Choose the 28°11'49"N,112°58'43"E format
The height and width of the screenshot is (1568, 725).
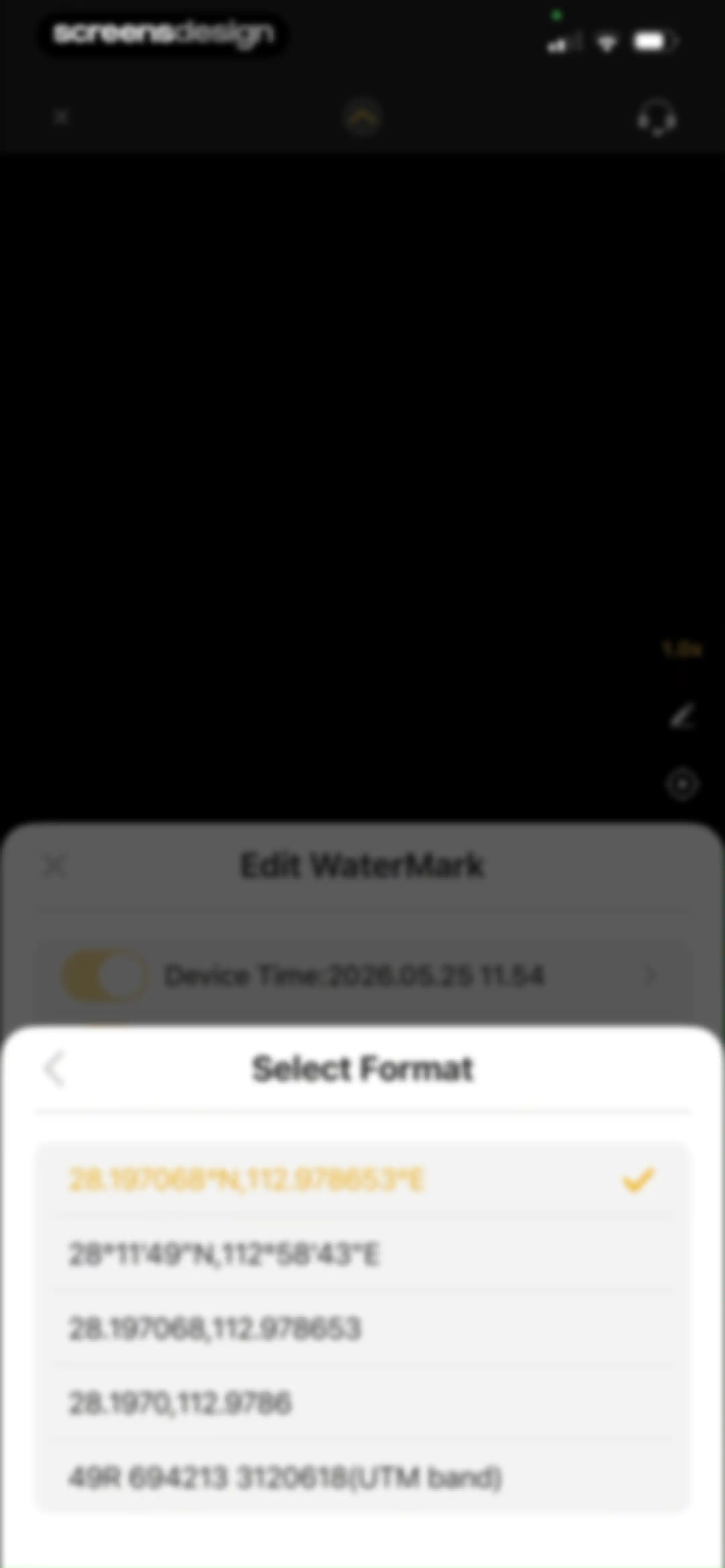(x=363, y=1254)
